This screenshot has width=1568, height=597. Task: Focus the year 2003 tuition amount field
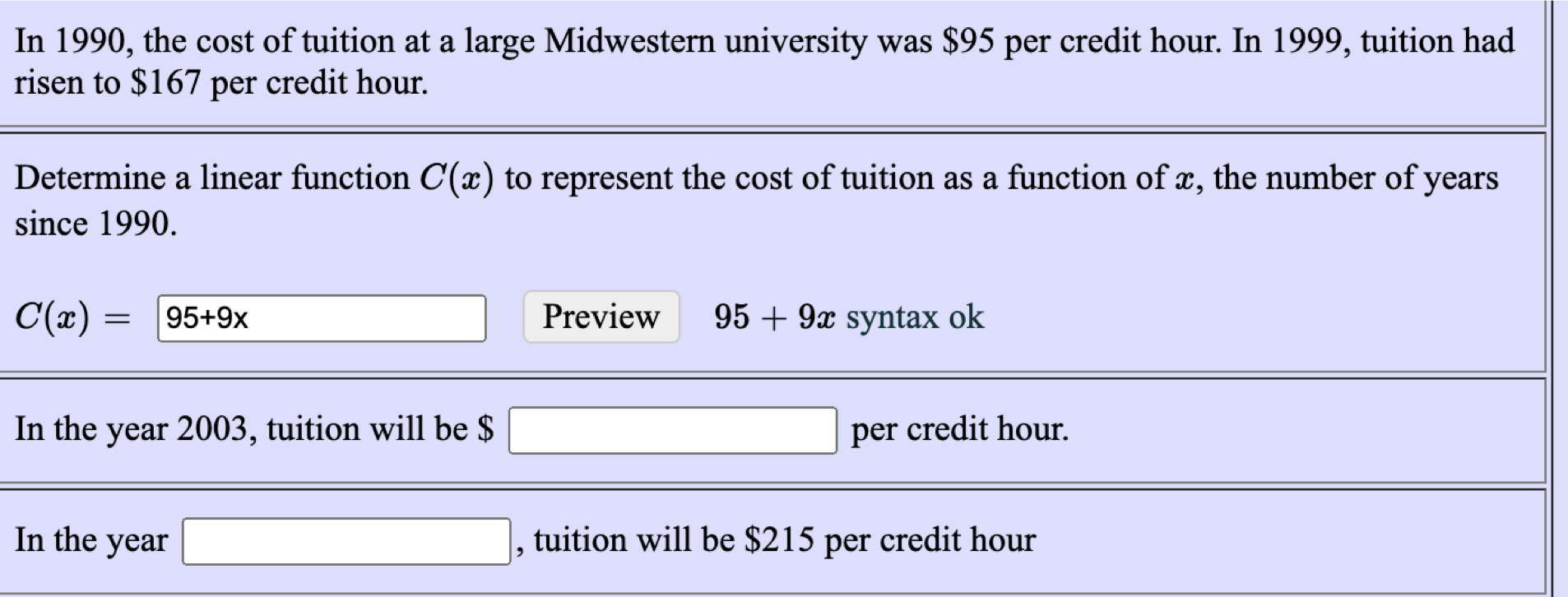coord(672,430)
